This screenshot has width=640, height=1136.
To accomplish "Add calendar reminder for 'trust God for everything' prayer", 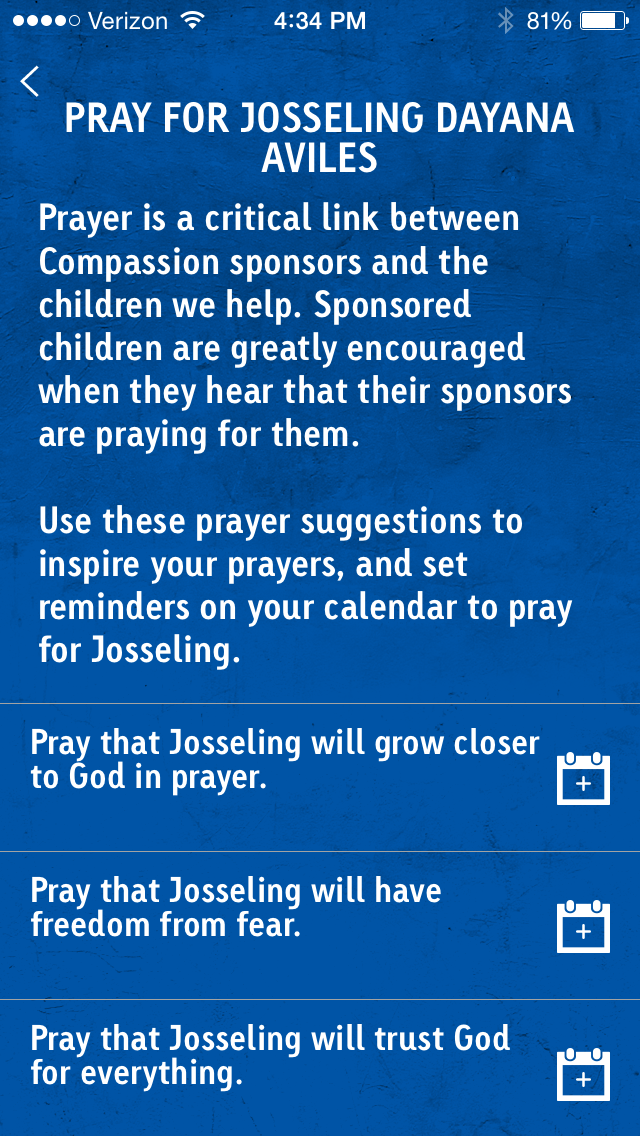I will [583, 1074].
